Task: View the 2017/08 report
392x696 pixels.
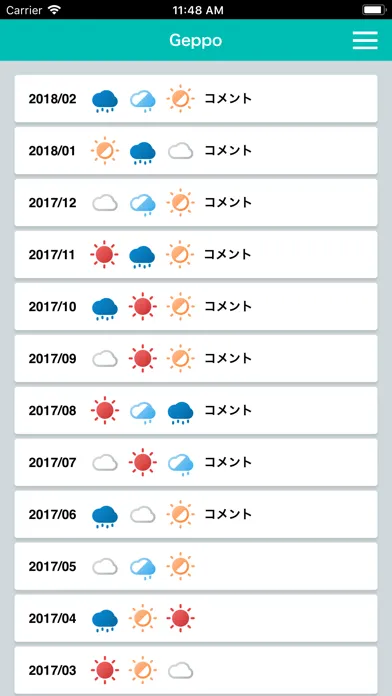Action: click(x=196, y=410)
